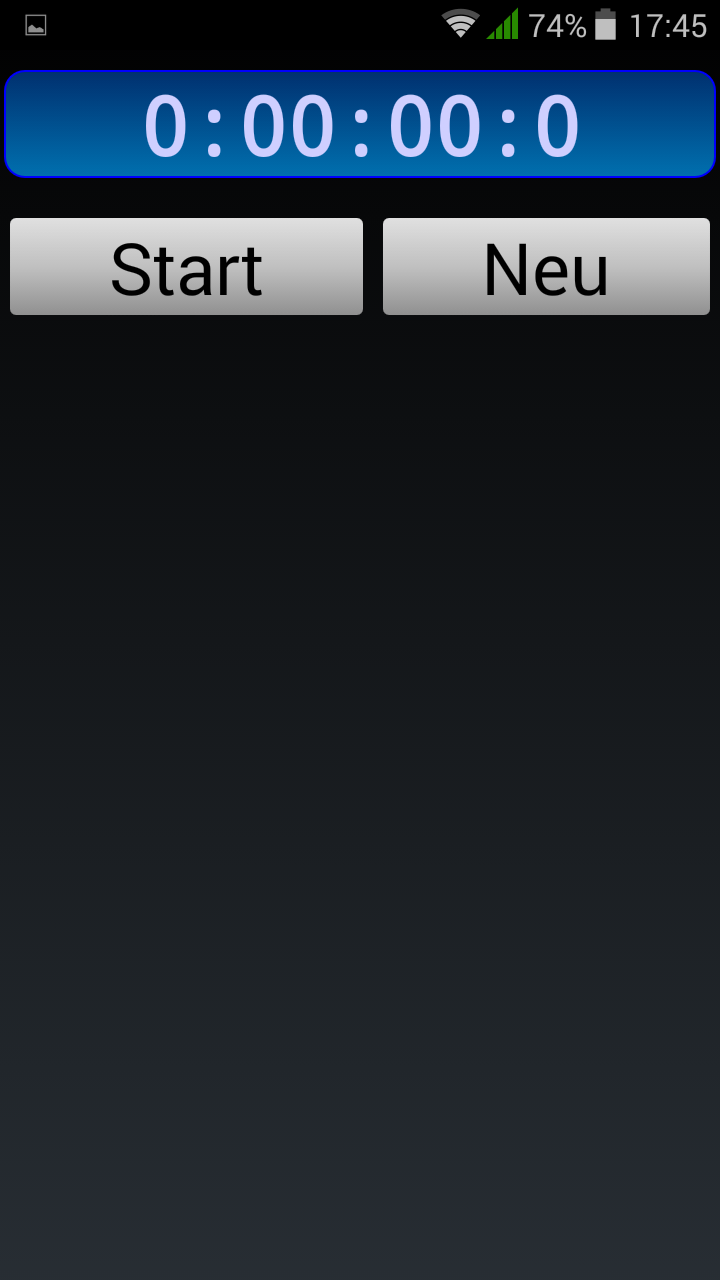Start the stopwatch

point(186,267)
